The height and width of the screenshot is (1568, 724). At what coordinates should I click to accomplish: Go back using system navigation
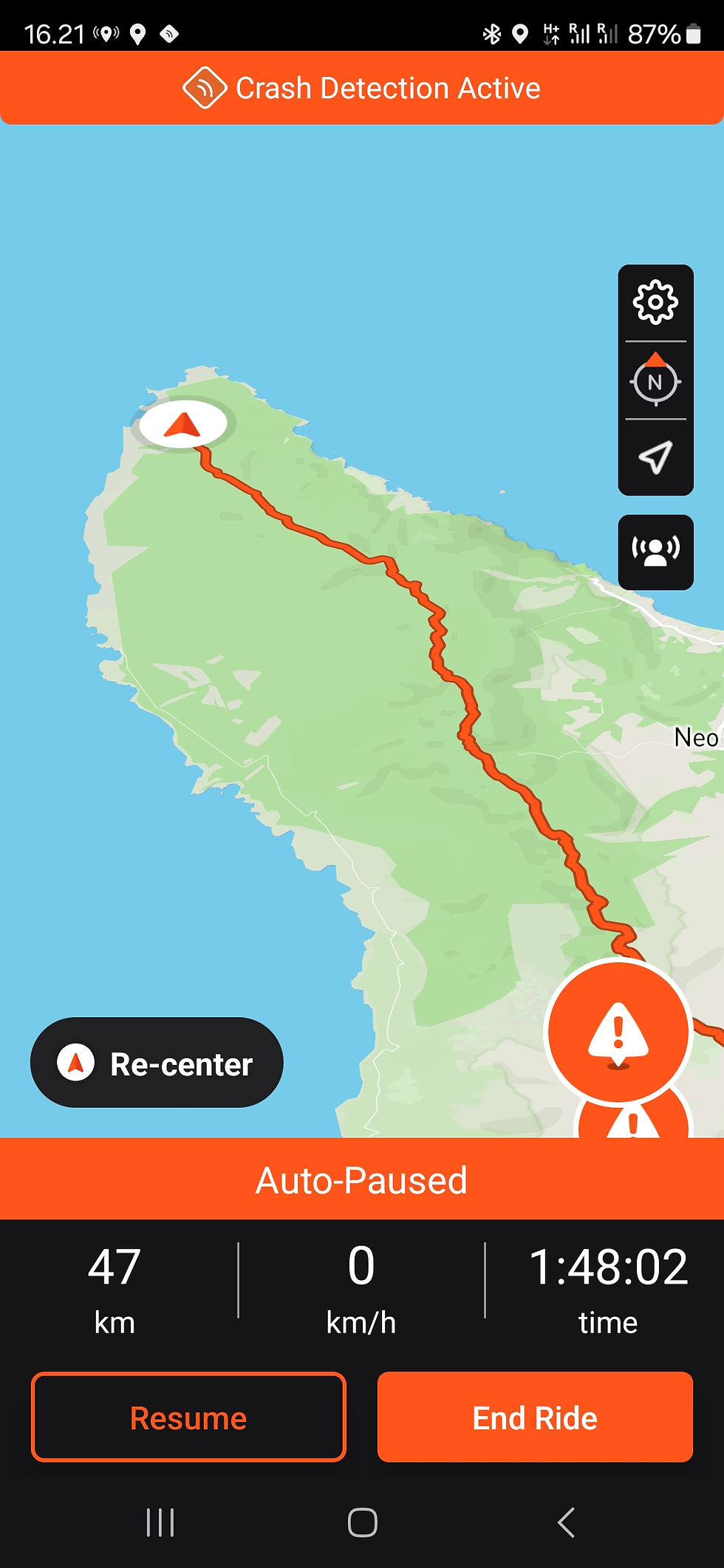coord(566,1522)
